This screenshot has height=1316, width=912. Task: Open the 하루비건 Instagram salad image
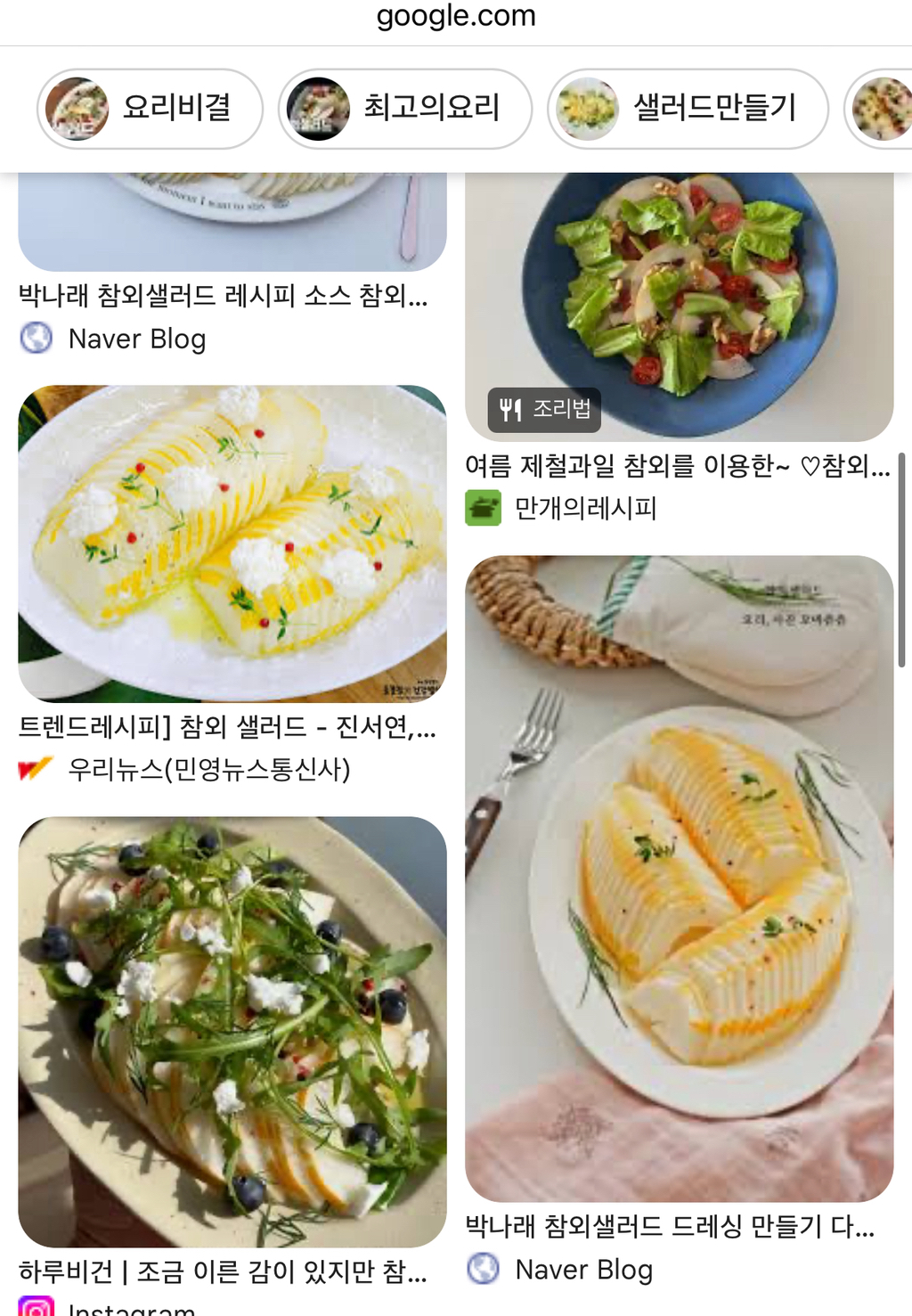pos(232,1031)
